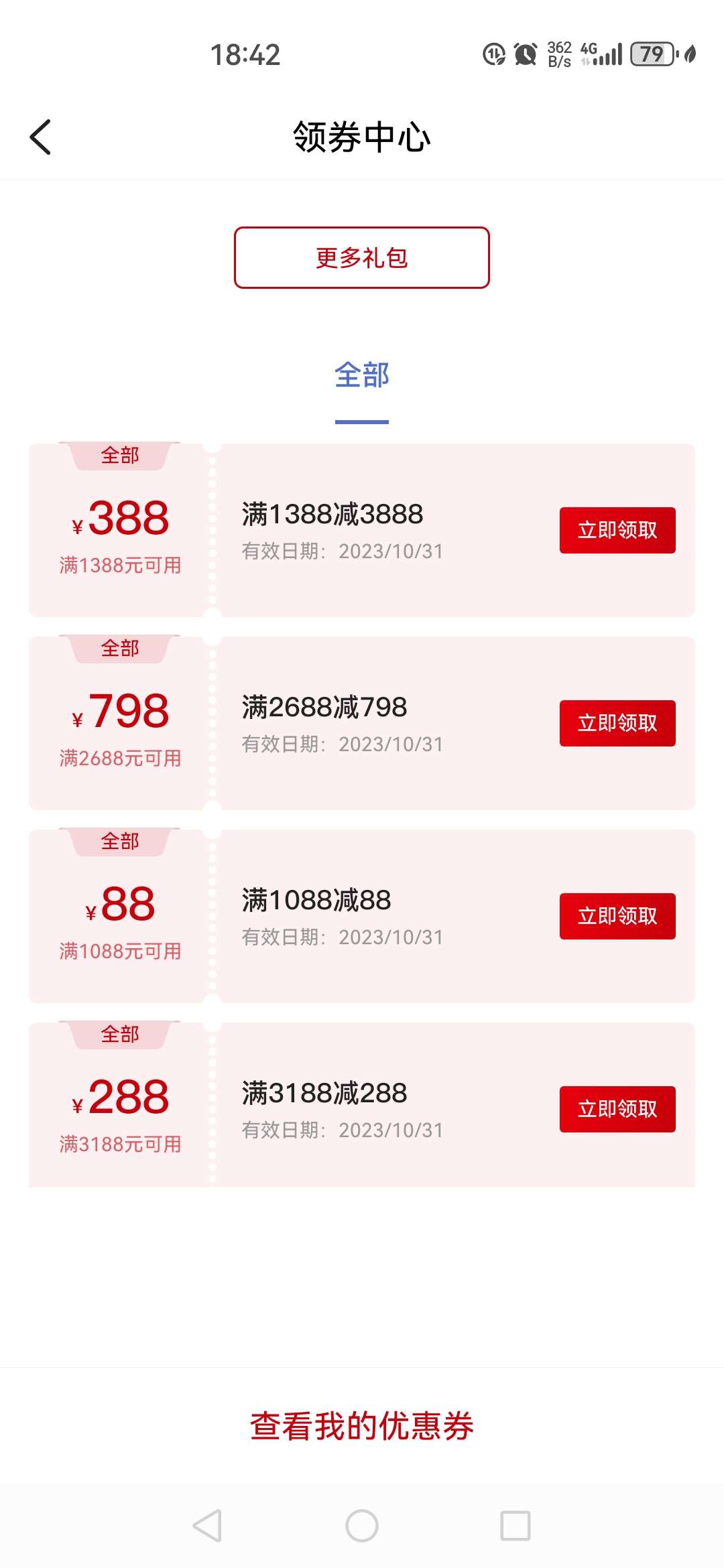Go back from the 领券中心 page
This screenshot has width=724, height=1568.
tap(41, 137)
